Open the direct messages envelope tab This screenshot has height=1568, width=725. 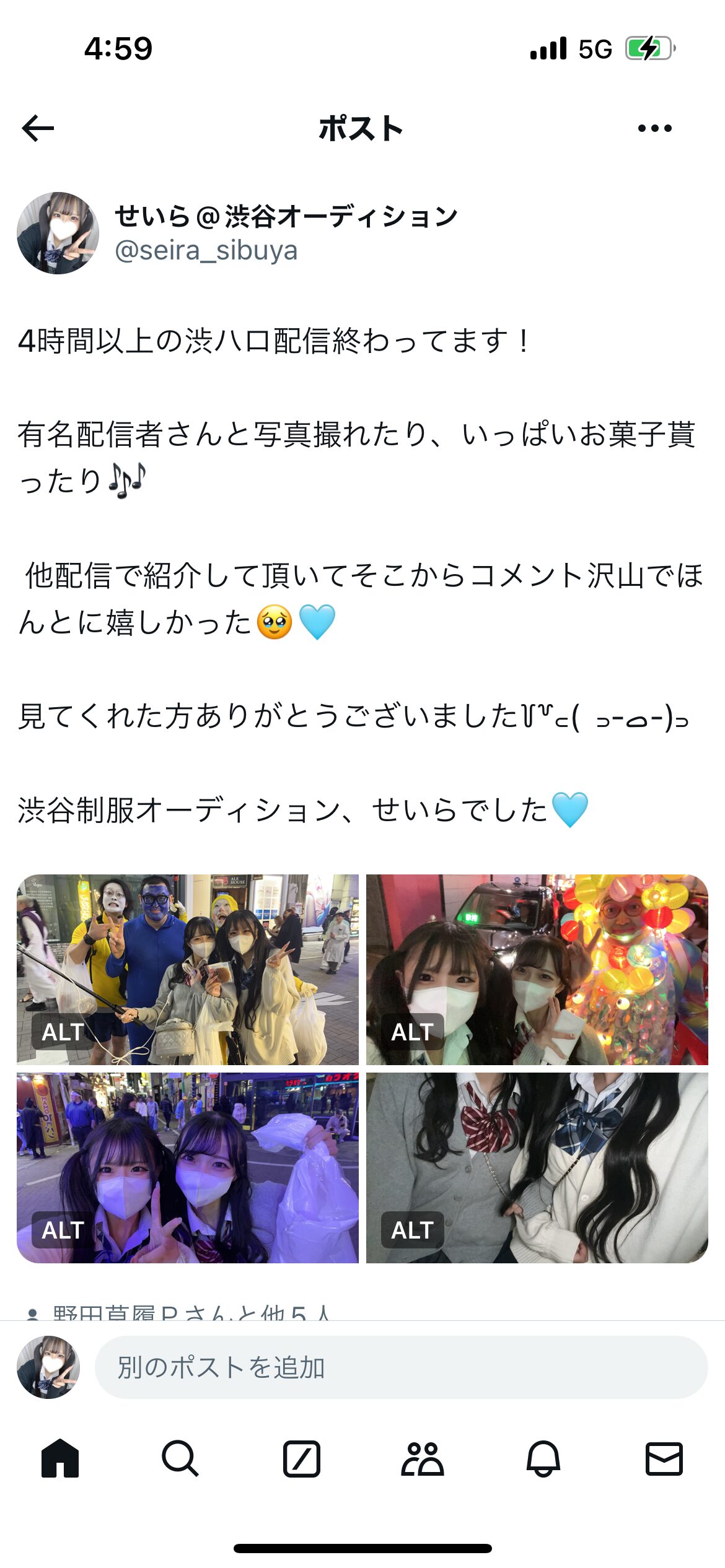point(664,1459)
